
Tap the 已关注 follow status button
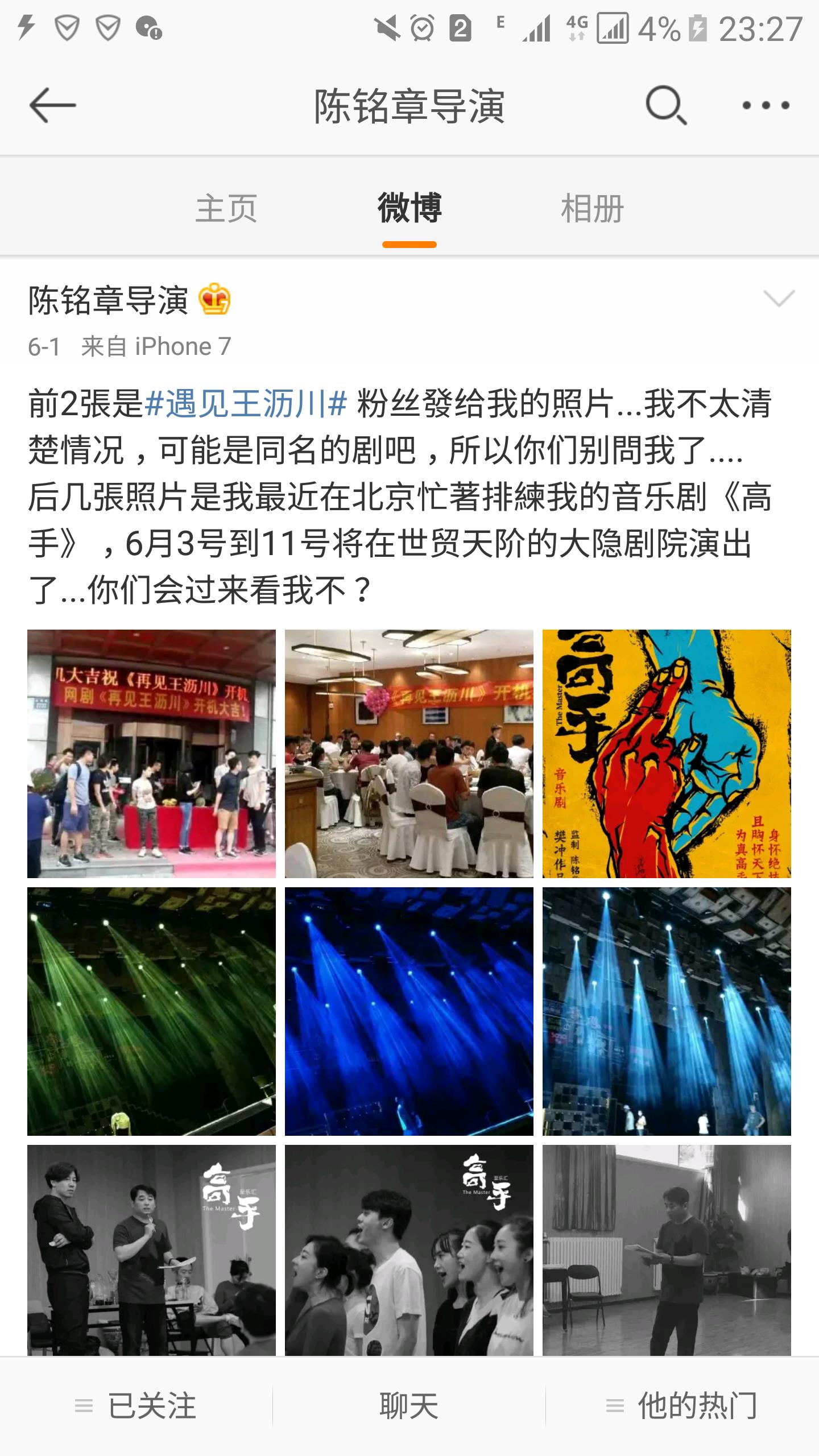pos(136,1406)
